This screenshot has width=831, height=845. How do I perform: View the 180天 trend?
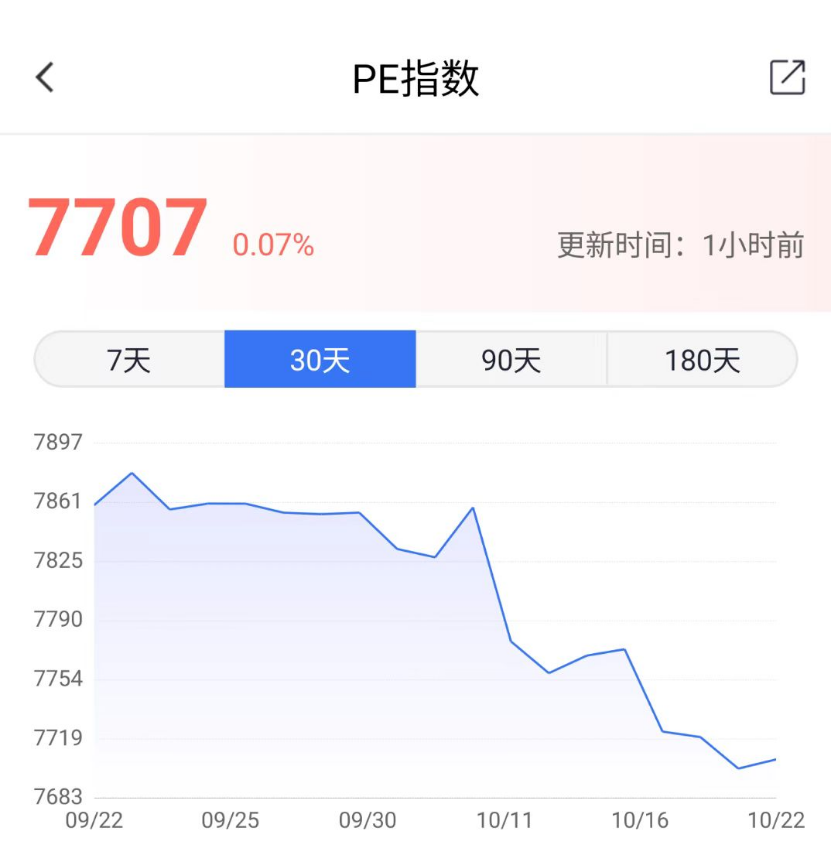[x=702, y=360]
